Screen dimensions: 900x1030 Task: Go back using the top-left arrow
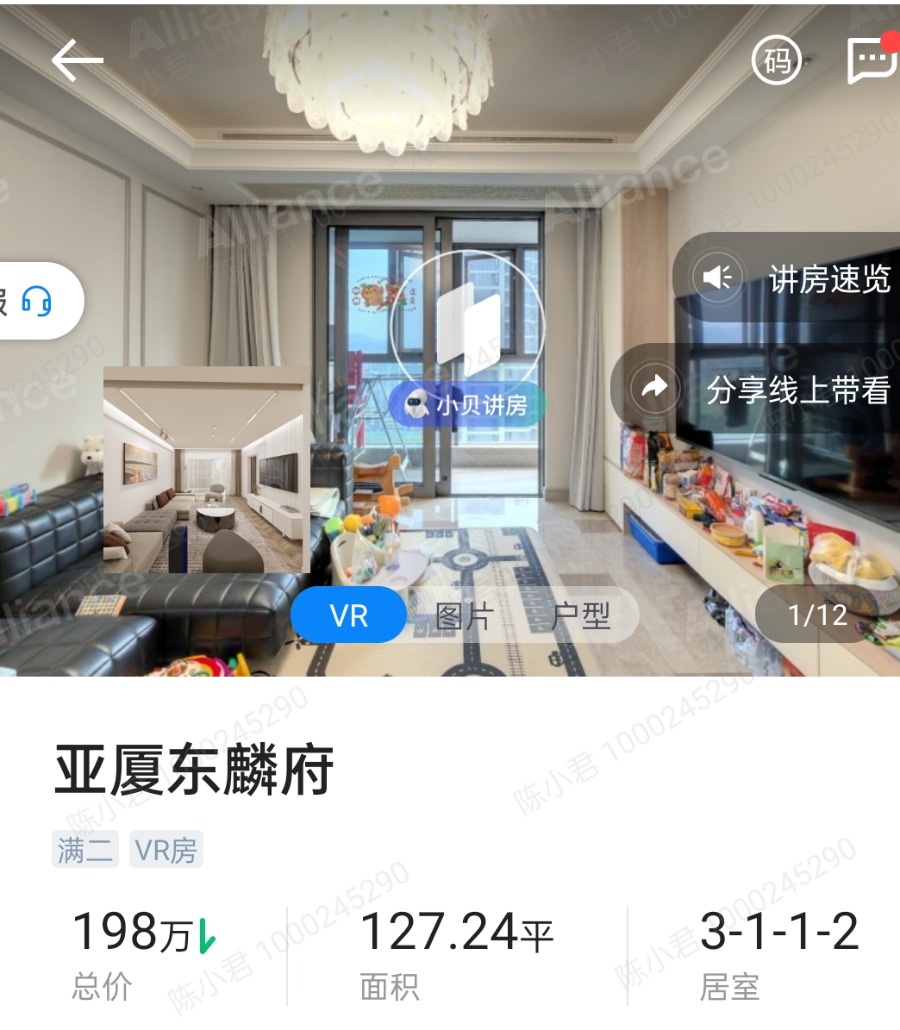tap(77, 62)
